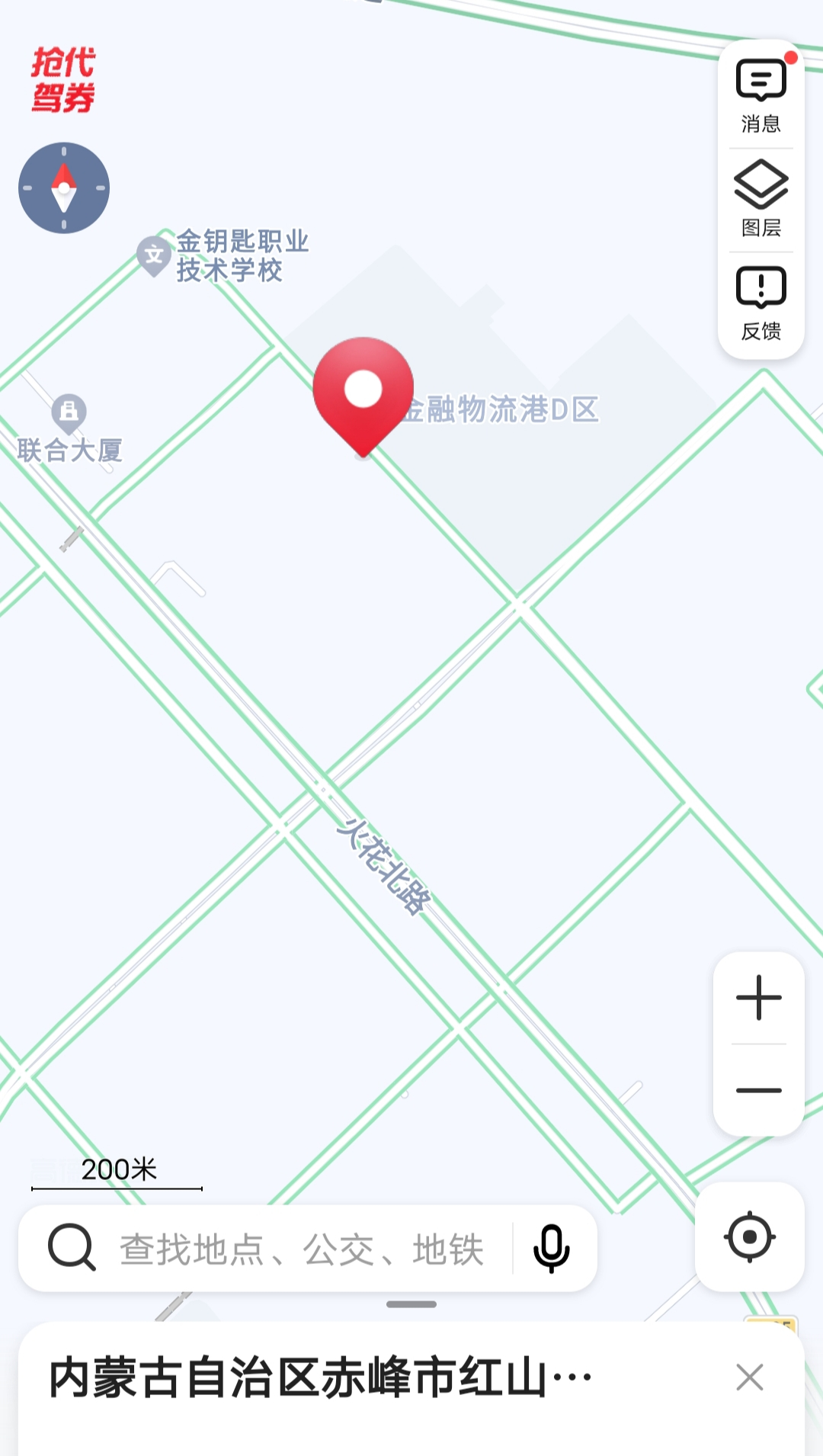This screenshot has height=1456, width=823.
Task: Start voice search with the microphone
Action: pos(552,1249)
